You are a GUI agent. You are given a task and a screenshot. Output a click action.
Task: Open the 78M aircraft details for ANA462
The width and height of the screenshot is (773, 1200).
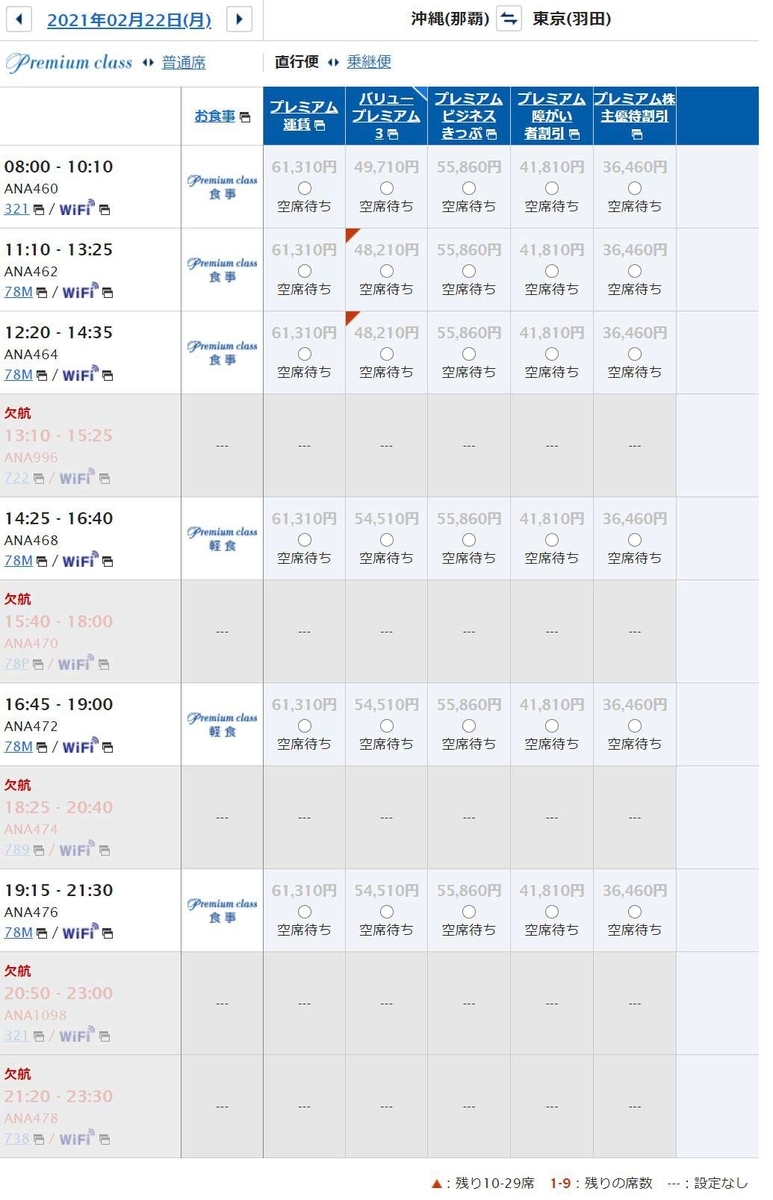19,292
